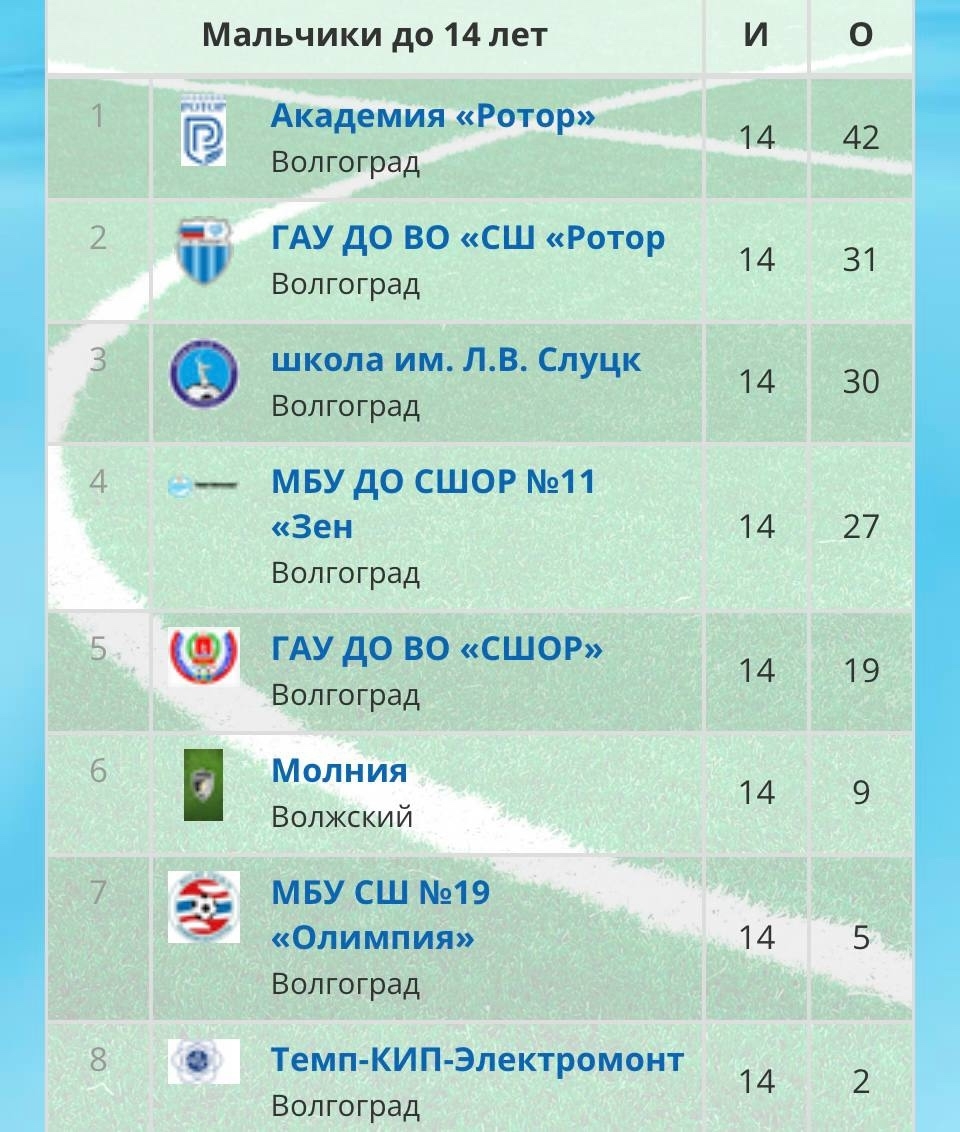Open the Академия «Ротор» team page
The width and height of the screenshot is (960, 1132).
[432, 117]
